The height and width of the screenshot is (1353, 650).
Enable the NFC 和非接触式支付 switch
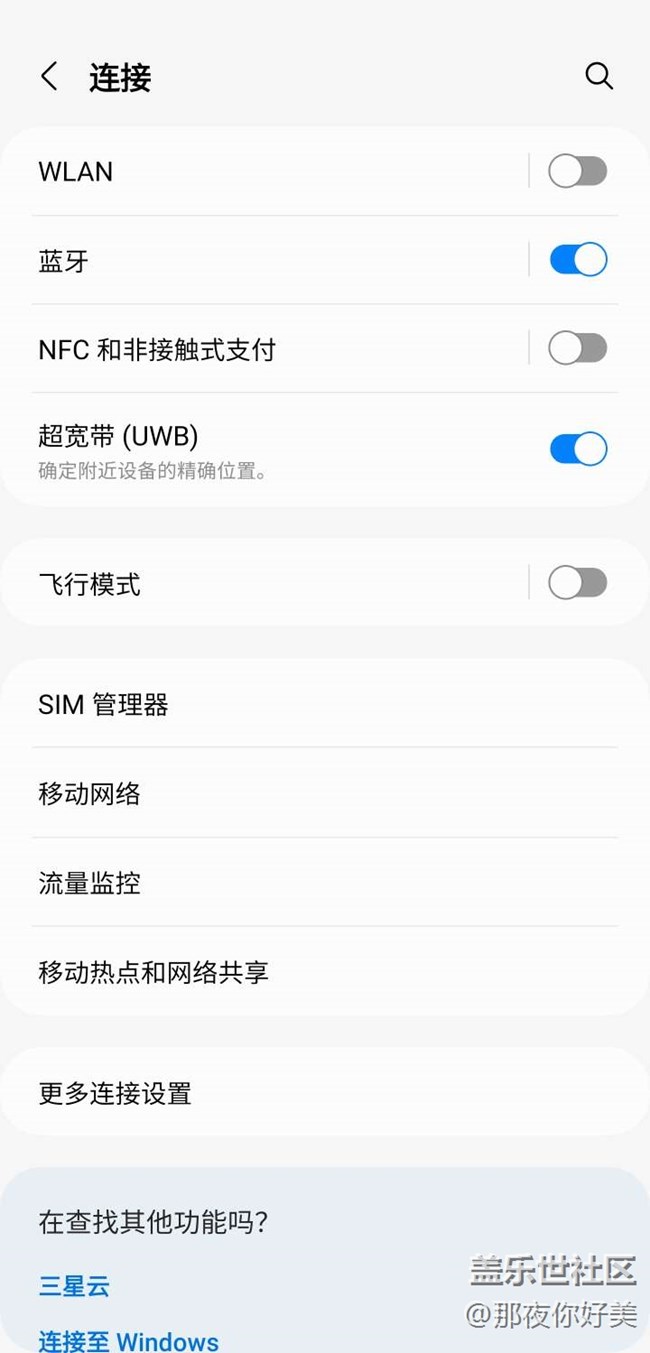(x=578, y=349)
